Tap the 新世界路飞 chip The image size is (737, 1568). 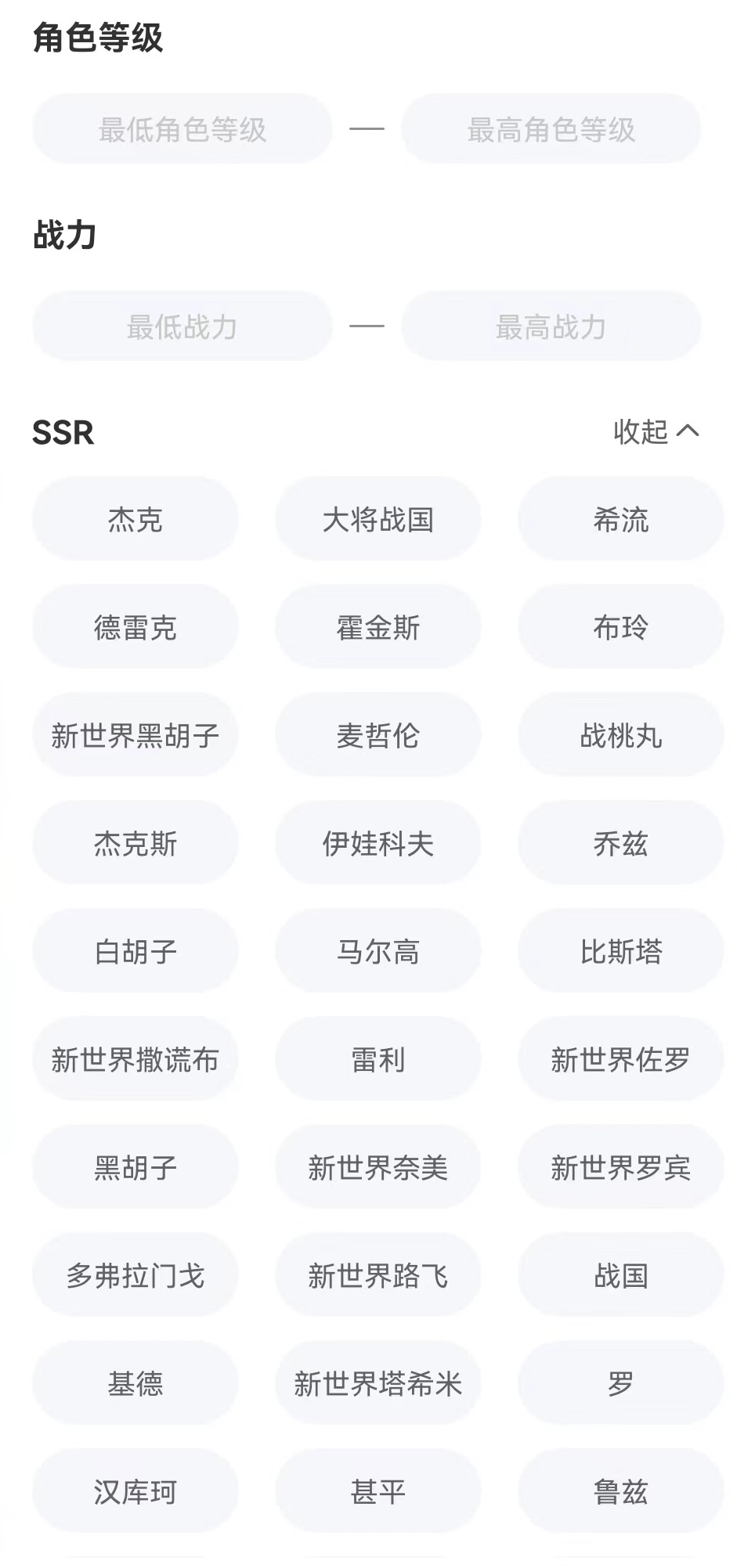[x=378, y=1275]
